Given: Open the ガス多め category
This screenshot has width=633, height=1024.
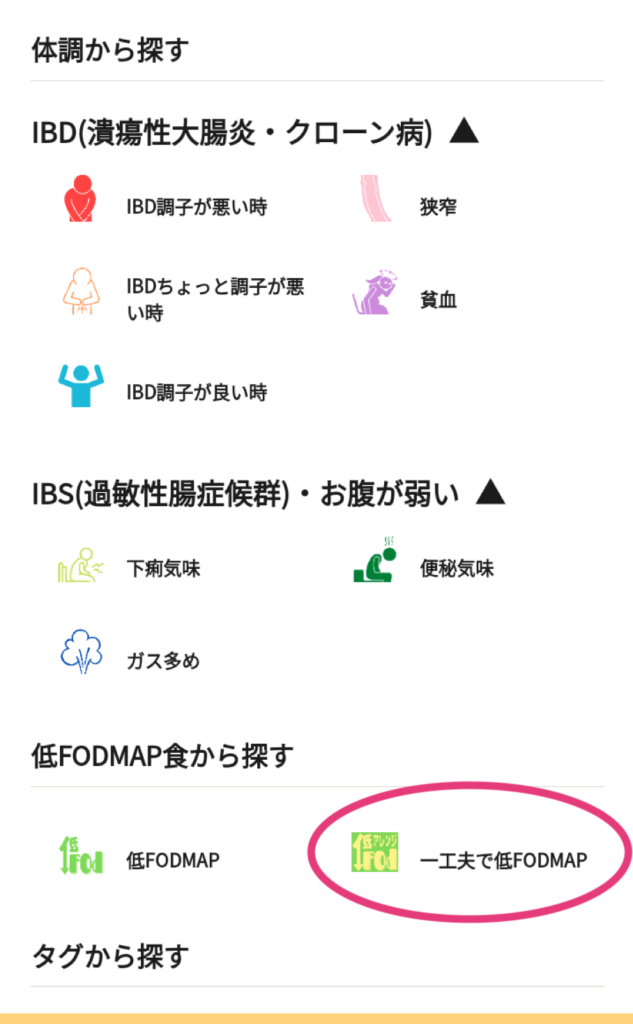Looking at the screenshot, I should point(163,660).
